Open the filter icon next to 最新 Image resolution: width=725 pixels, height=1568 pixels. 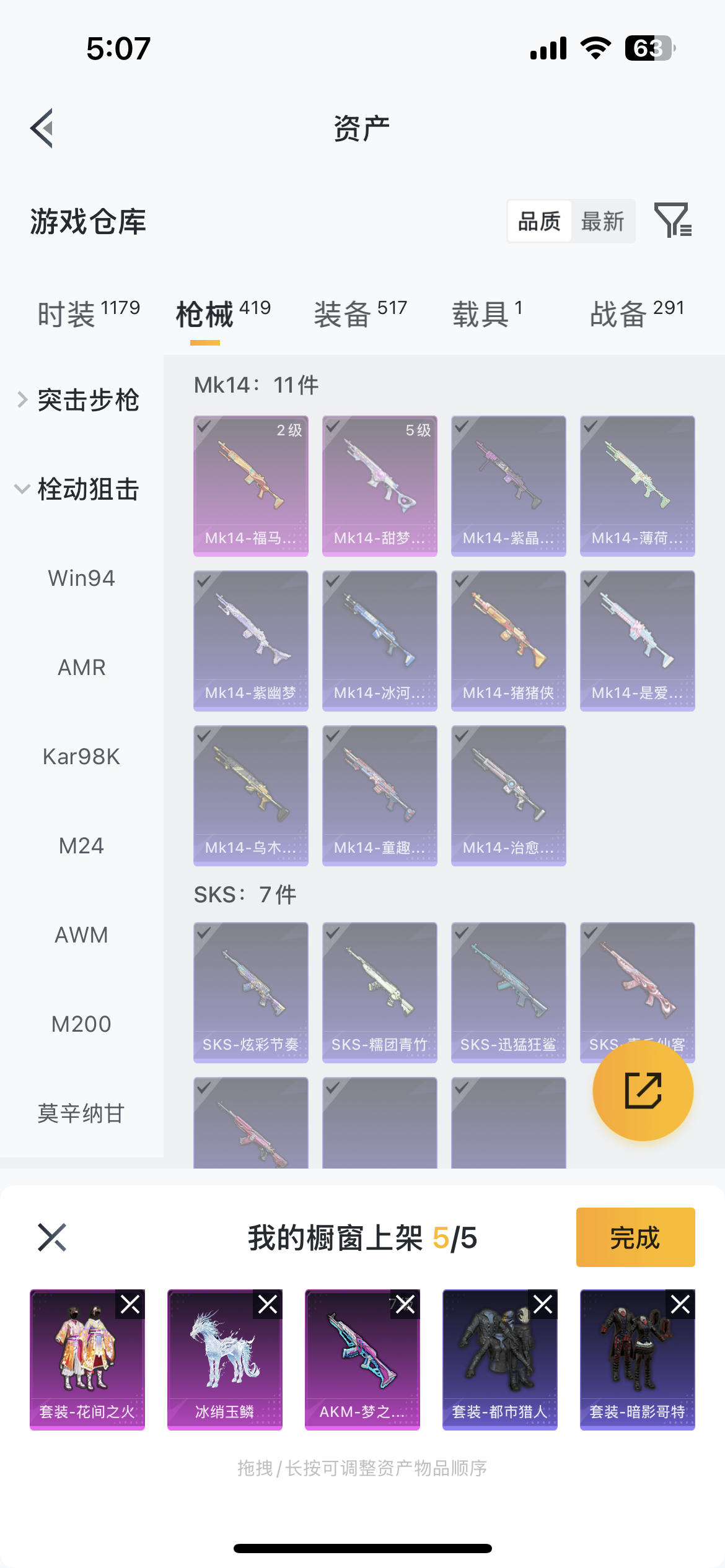(673, 220)
